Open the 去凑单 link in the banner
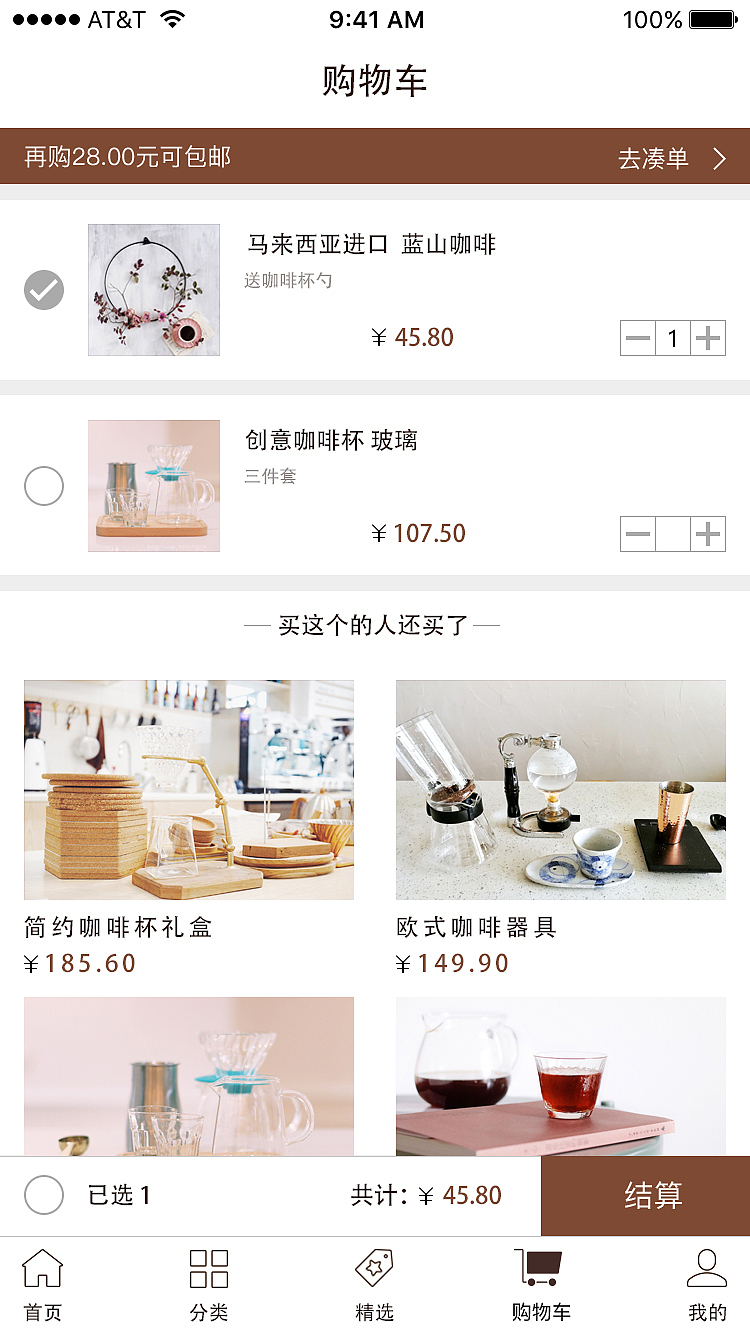The width and height of the screenshot is (750, 1334). pos(655,156)
